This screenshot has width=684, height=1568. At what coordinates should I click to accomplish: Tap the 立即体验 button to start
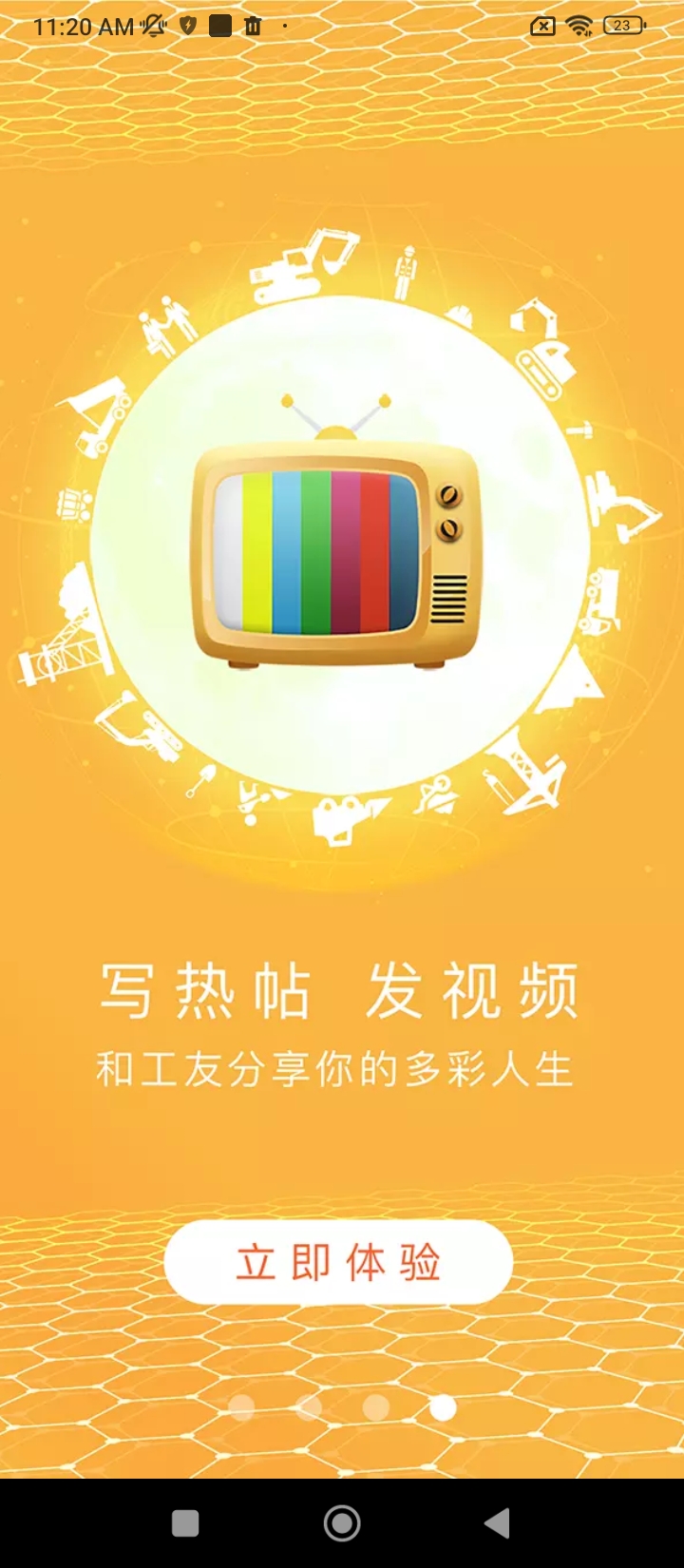[x=338, y=1262]
